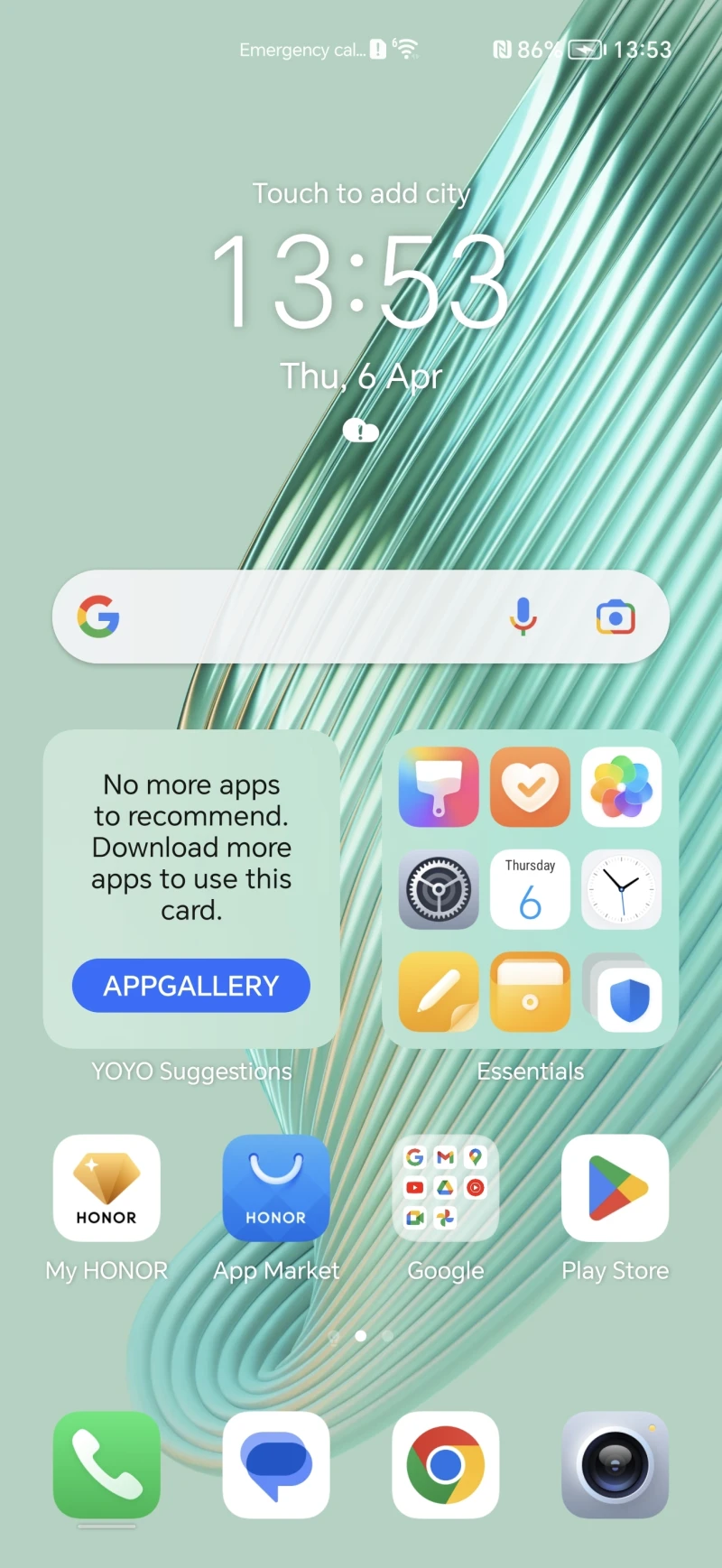Launch the HONOR App Market
Screen dimensions: 722x1568
tap(276, 1188)
